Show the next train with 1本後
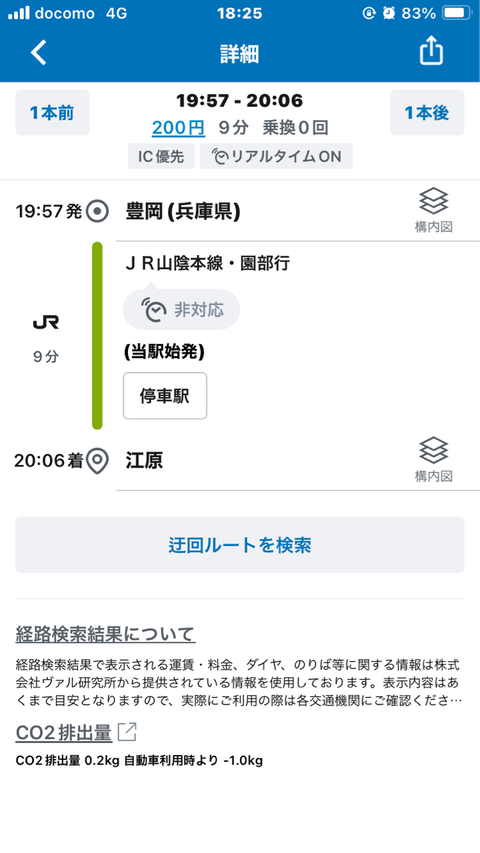The image size is (480, 853). (x=427, y=113)
